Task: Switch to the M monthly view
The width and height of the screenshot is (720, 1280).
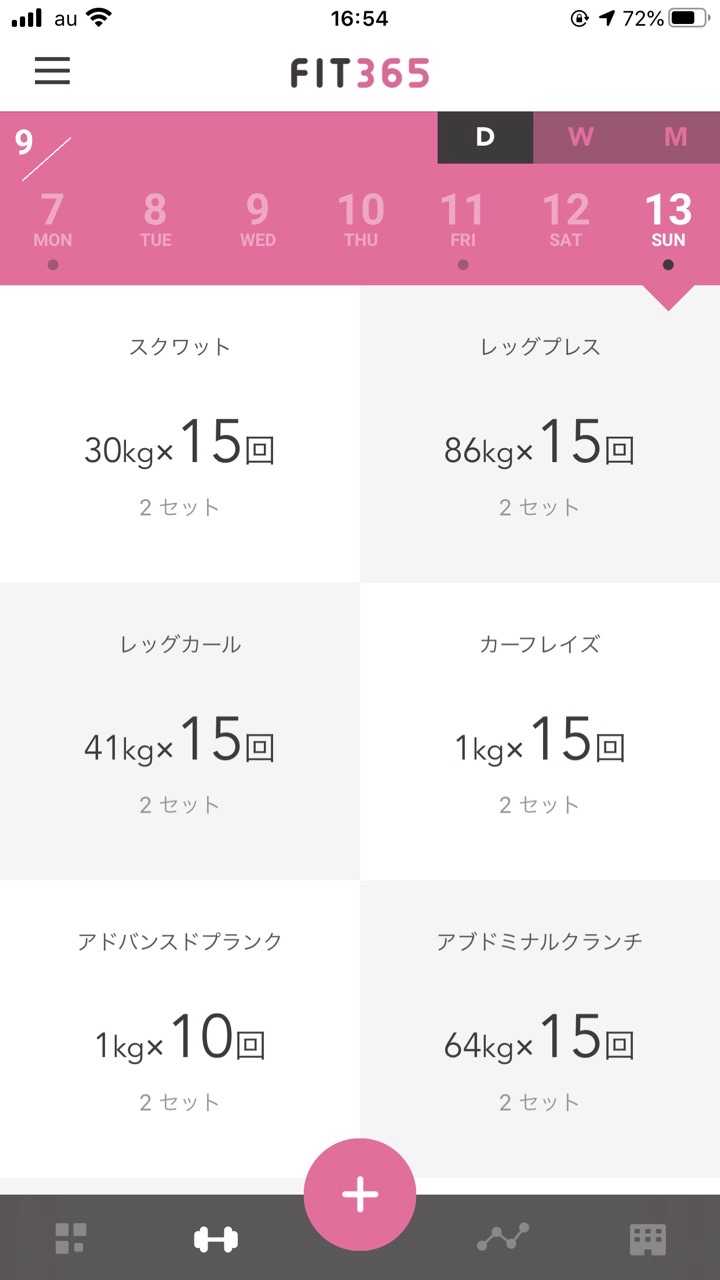Action: 675,137
